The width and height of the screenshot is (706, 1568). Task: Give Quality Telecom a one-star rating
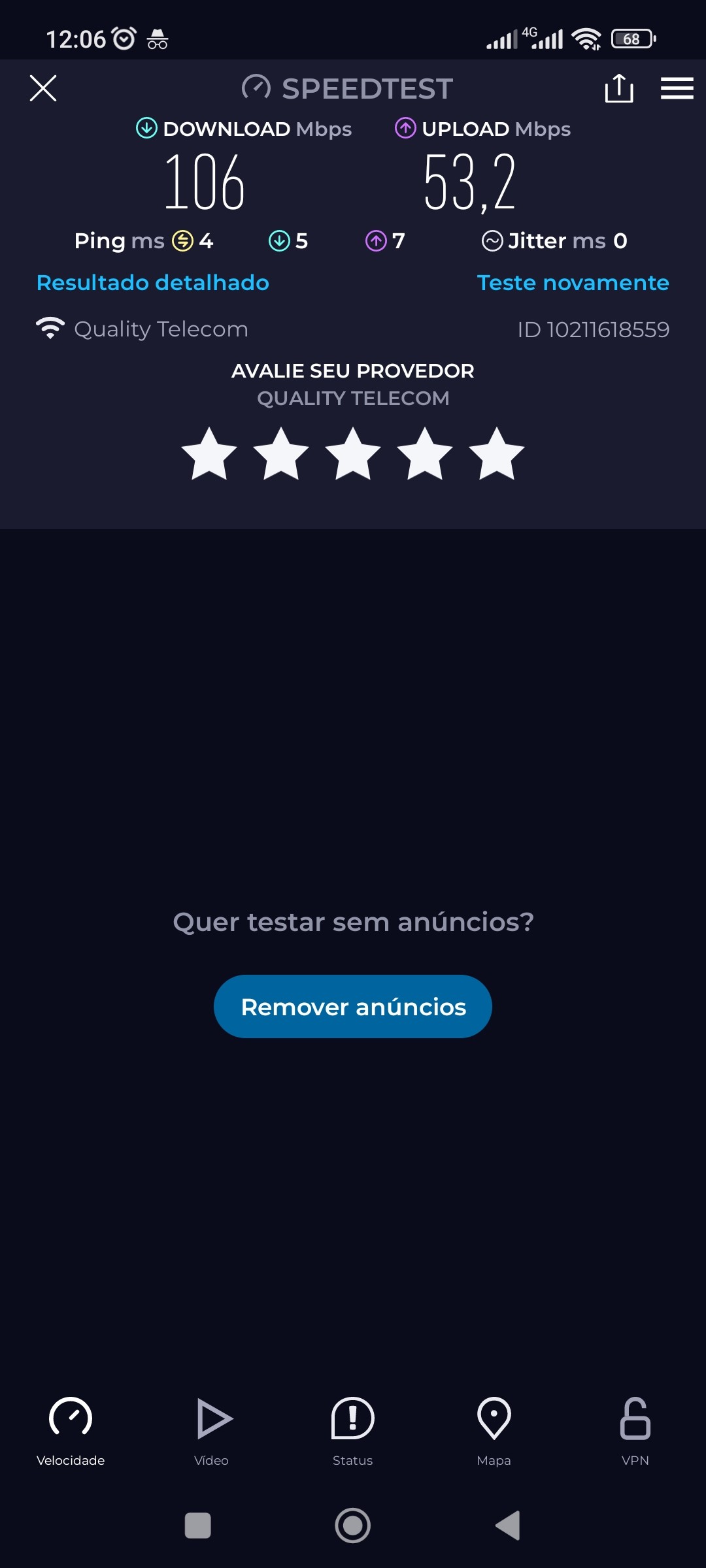pyautogui.click(x=209, y=454)
